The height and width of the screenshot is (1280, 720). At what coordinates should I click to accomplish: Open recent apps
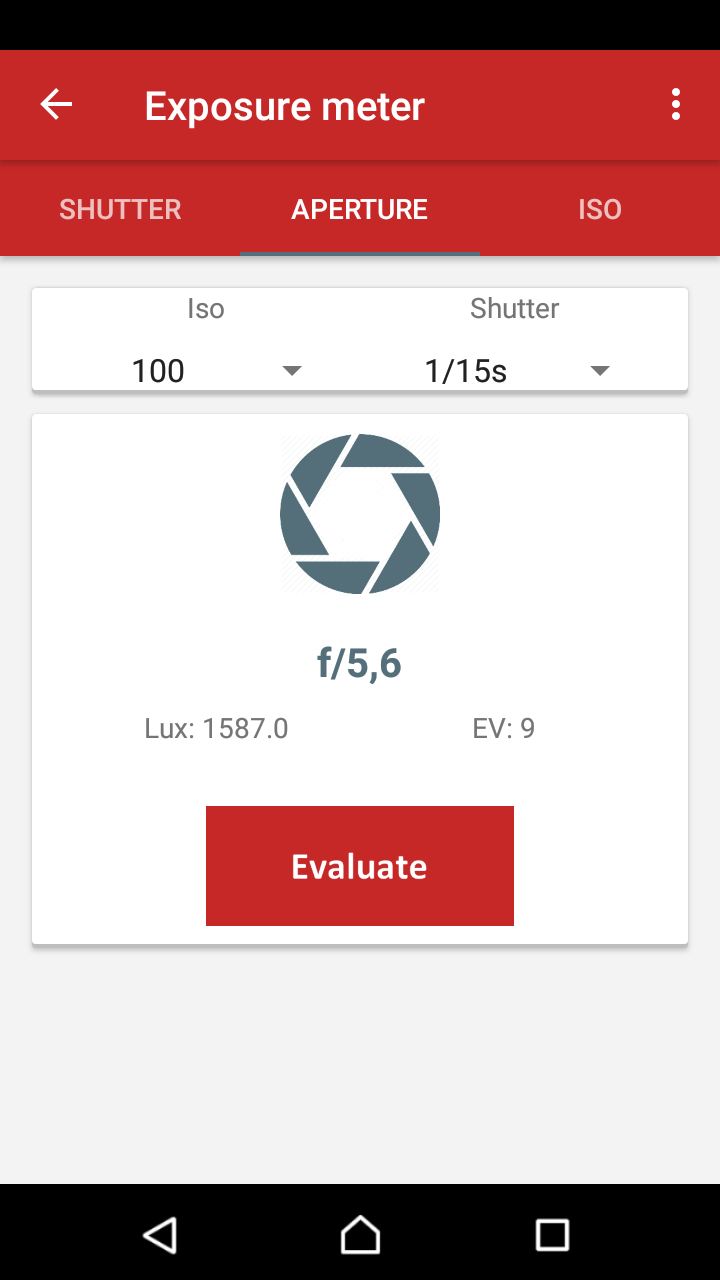click(552, 1234)
